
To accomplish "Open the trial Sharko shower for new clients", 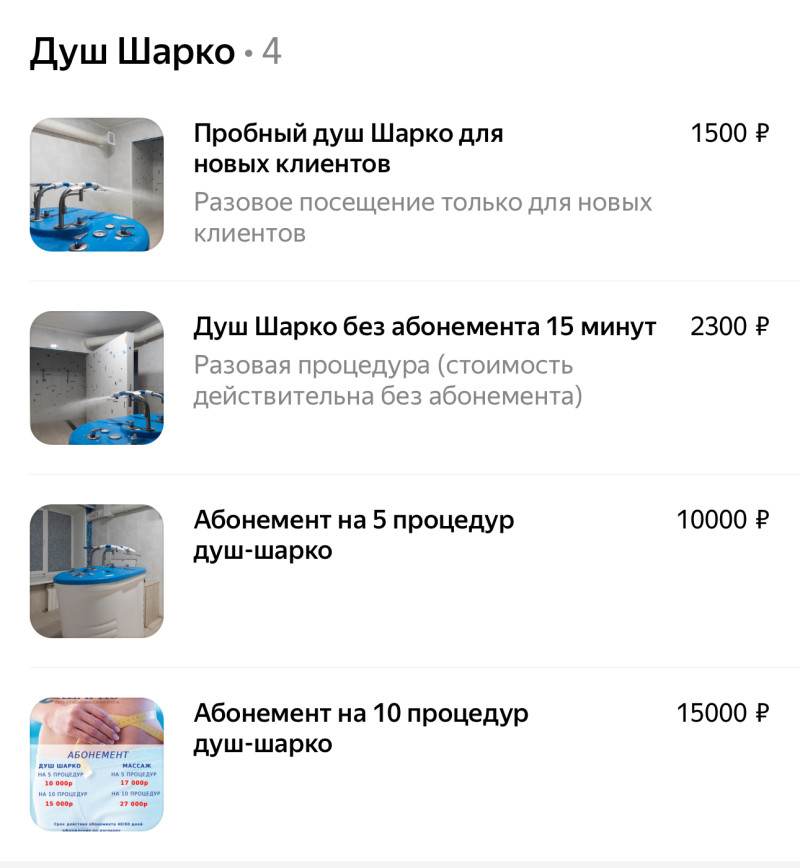I will point(348,148).
